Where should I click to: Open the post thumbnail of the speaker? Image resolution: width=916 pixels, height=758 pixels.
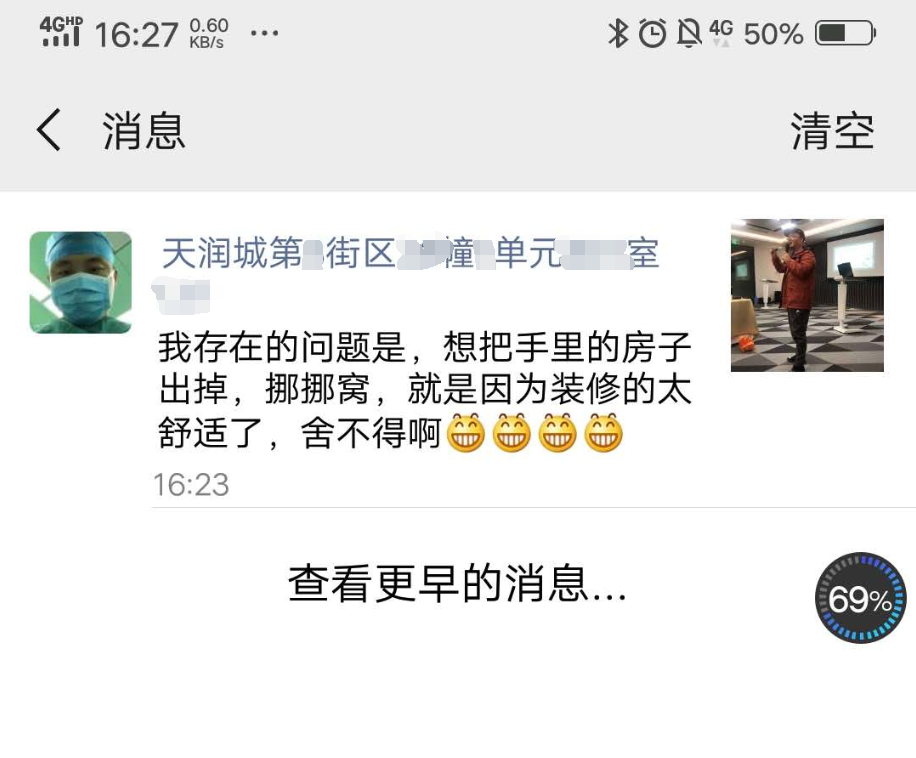click(807, 295)
